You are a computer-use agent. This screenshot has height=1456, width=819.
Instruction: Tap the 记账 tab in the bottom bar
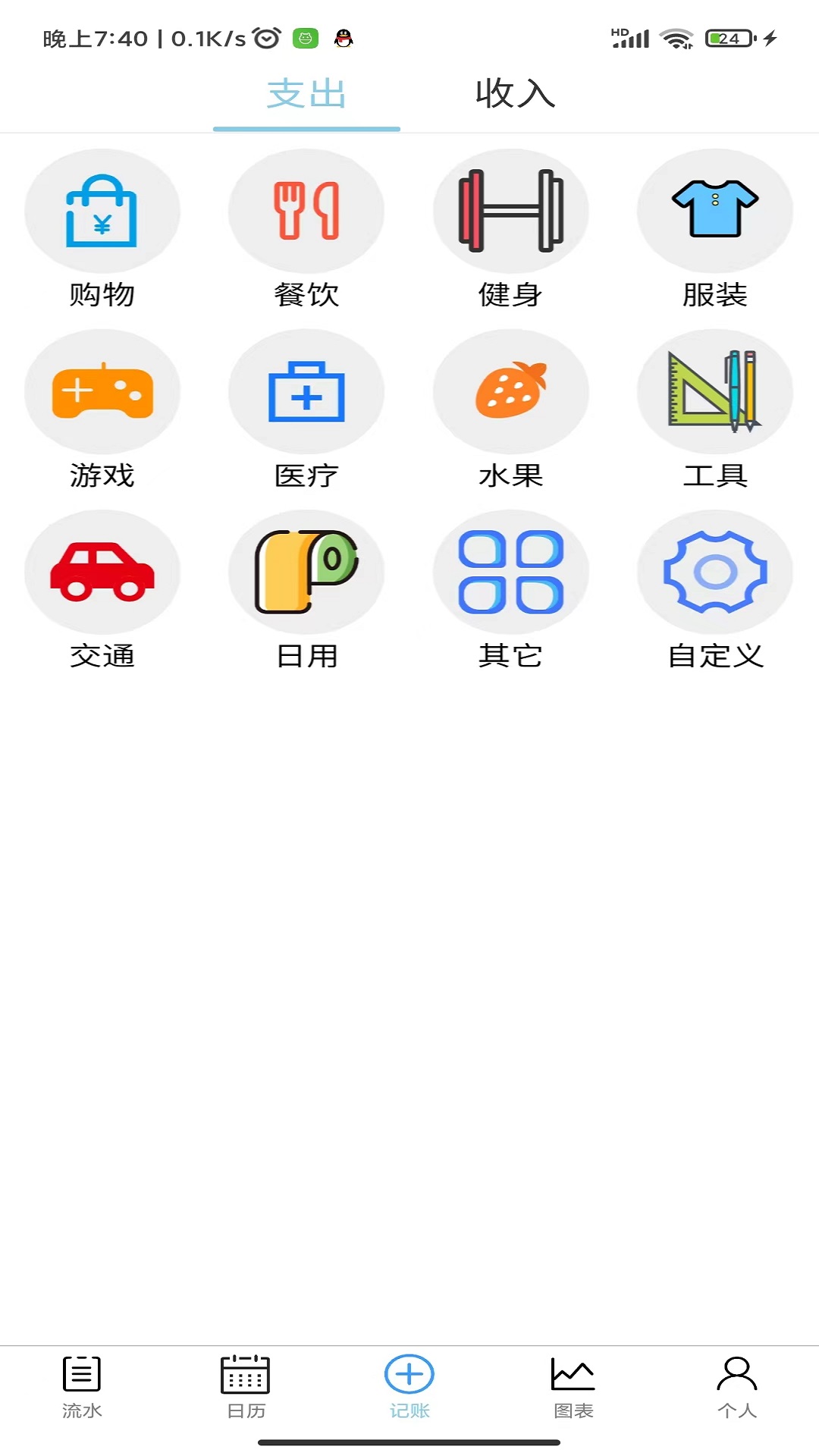pyautogui.click(x=409, y=1387)
